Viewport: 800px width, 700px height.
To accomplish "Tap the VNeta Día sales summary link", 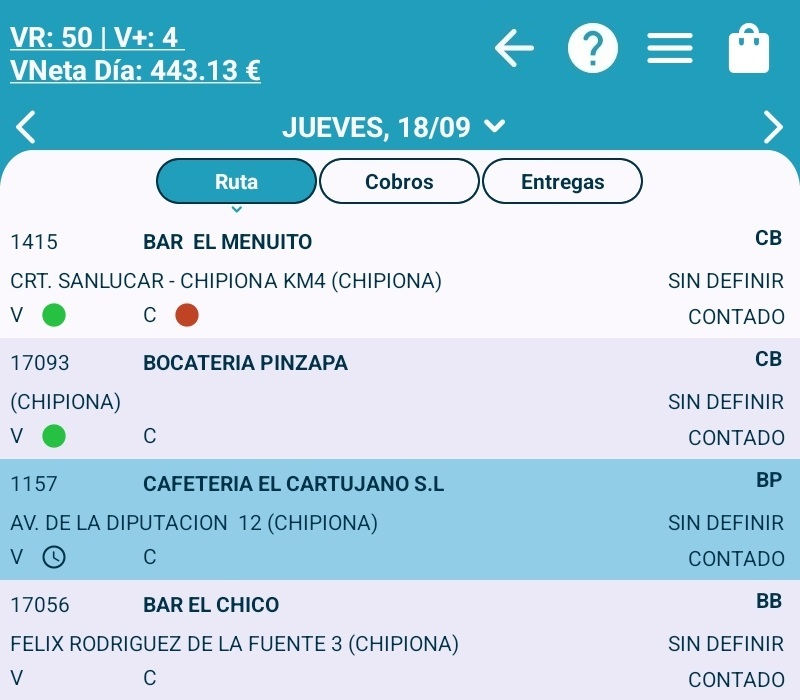I will tap(135, 71).
